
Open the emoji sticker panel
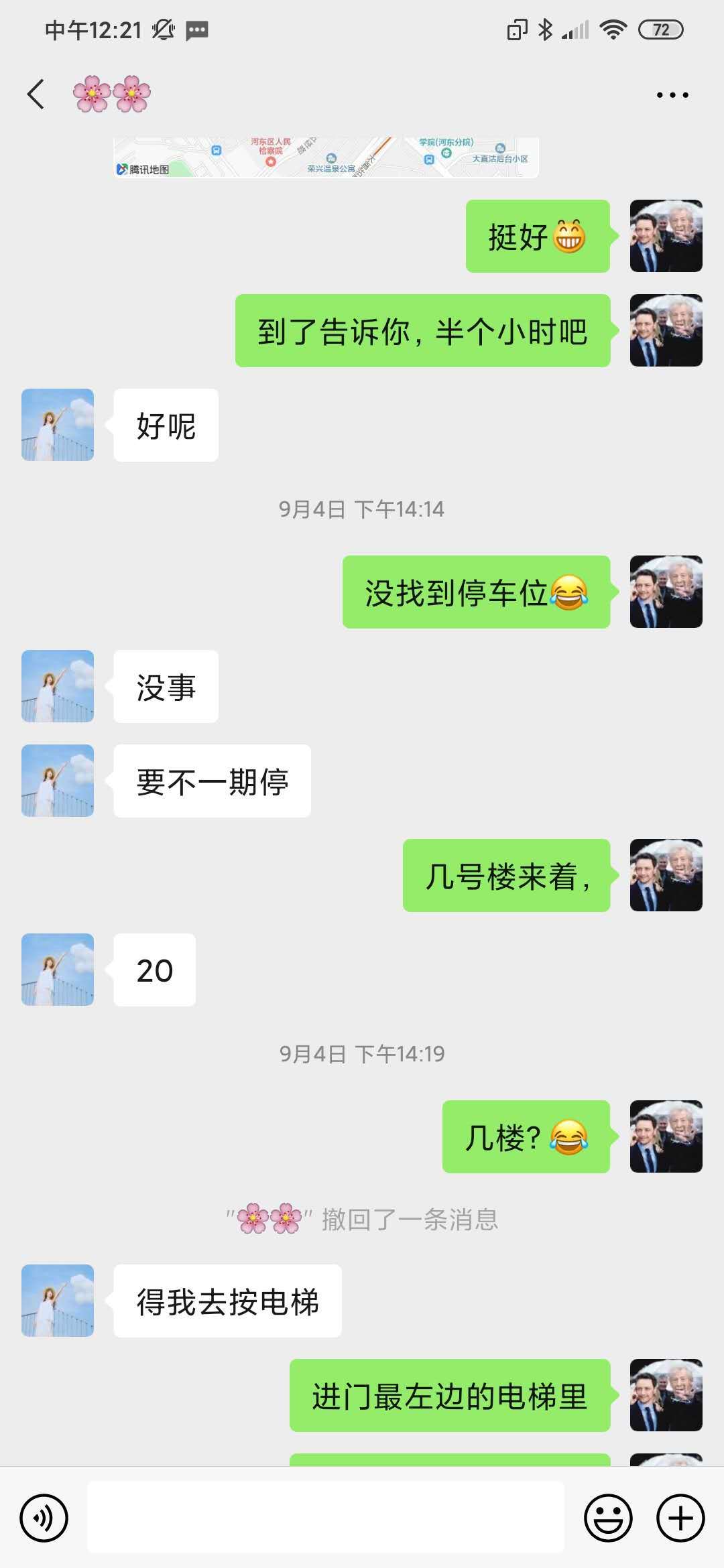[x=608, y=1518]
